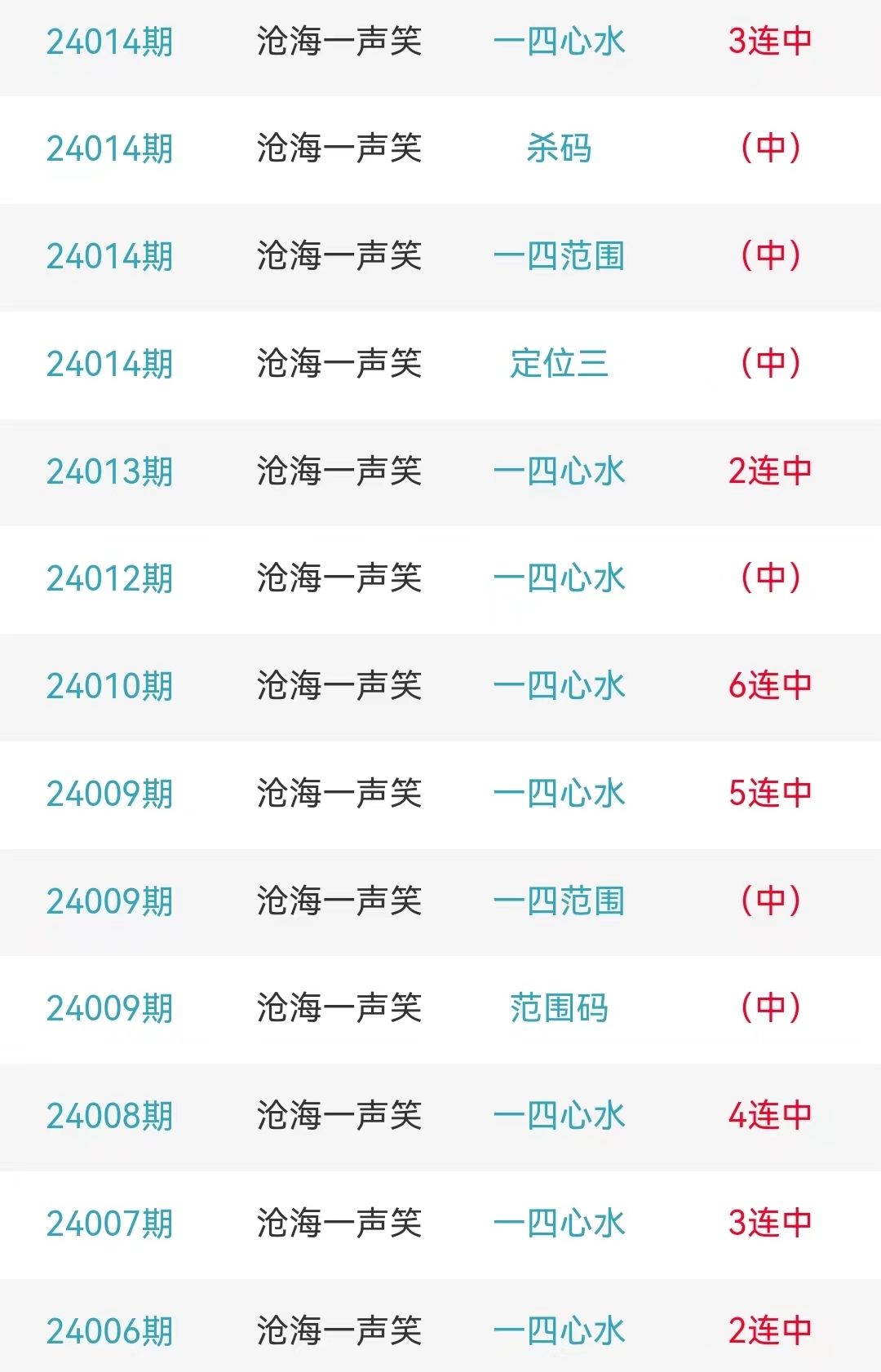Open the 24014期 一四心水 row
Viewport: 881px width, 1372px height.
click(559, 42)
